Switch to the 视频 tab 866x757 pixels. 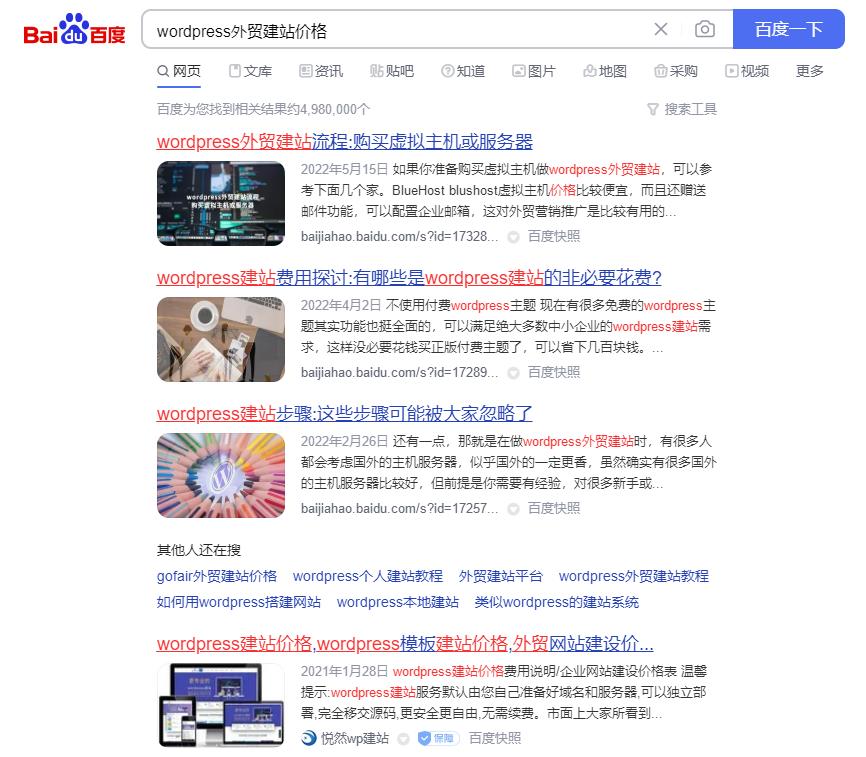click(x=747, y=71)
